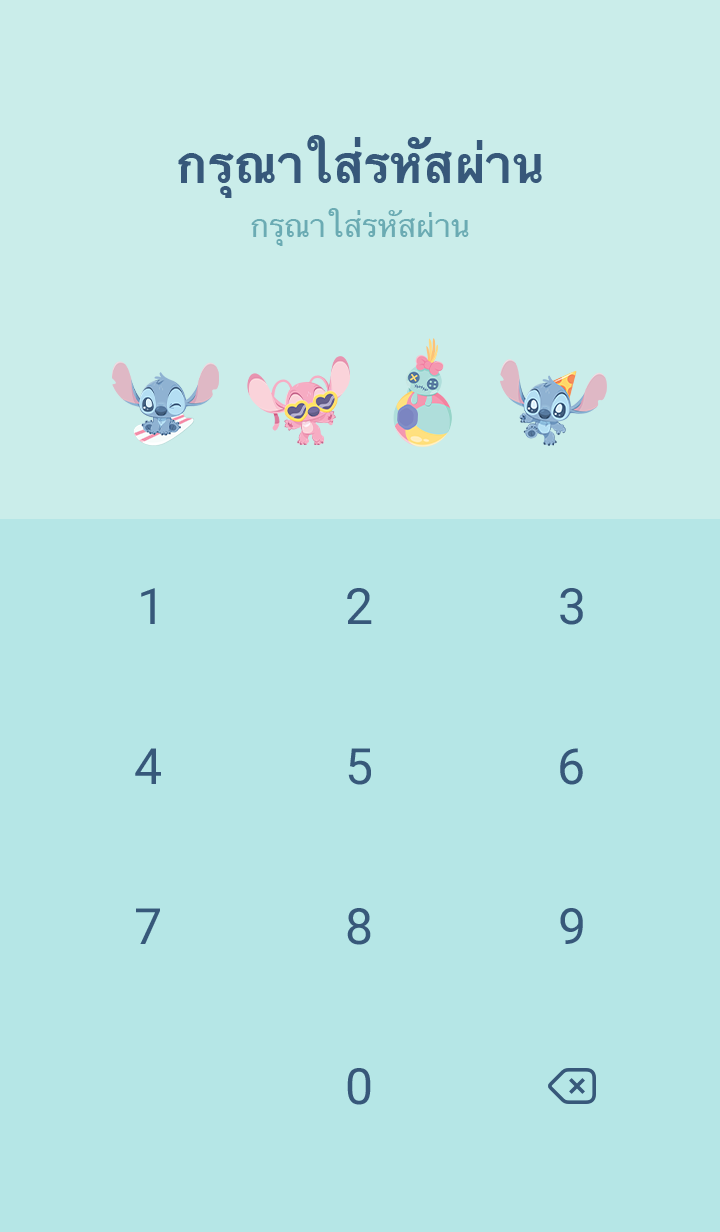Image resolution: width=720 pixels, height=1232 pixels.
Task: Select digit 3 on the keypad
Action: 571,607
